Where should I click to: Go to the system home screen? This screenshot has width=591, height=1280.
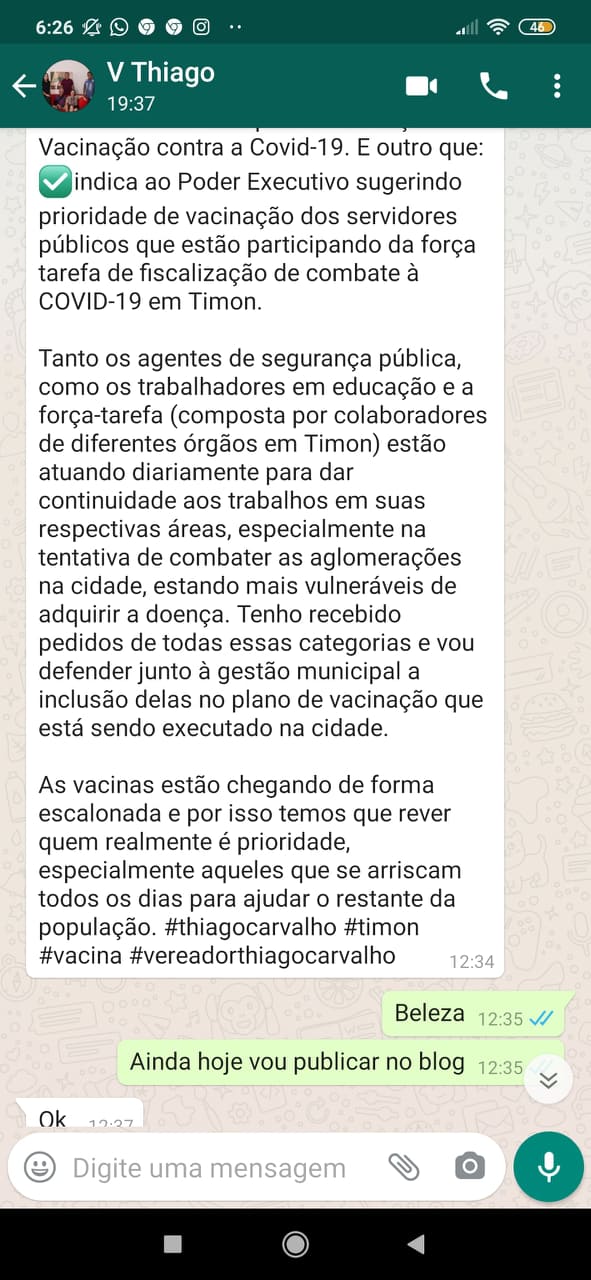pos(295,1243)
